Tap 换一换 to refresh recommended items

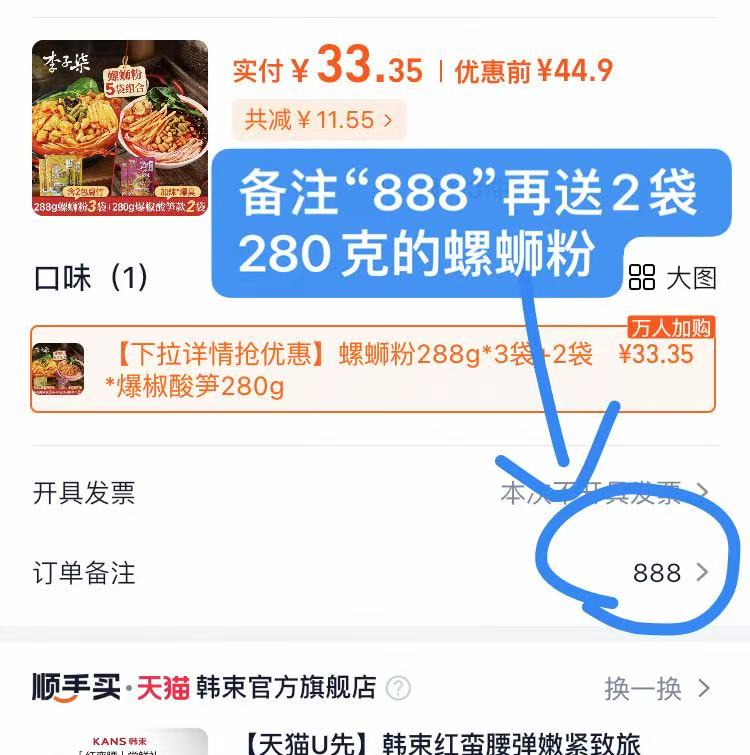[657, 688]
